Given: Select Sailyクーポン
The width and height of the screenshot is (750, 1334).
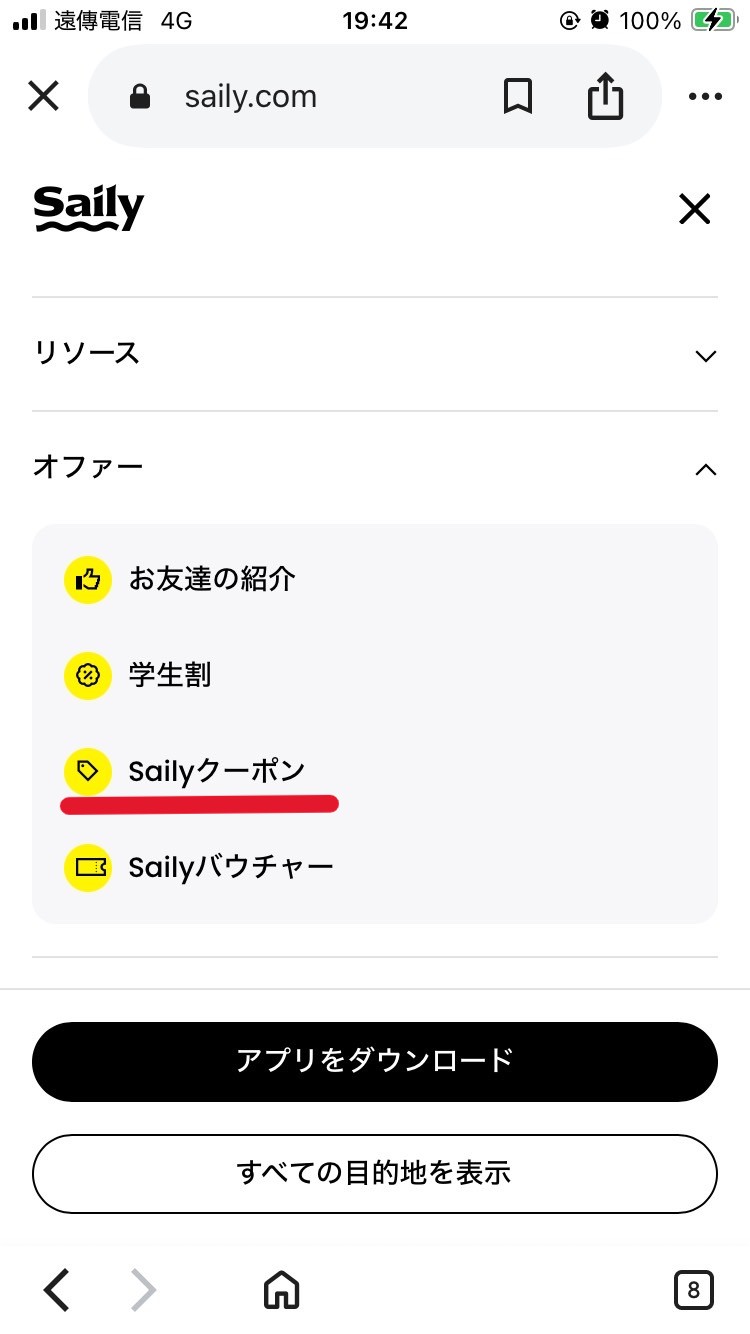Looking at the screenshot, I should tap(216, 771).
